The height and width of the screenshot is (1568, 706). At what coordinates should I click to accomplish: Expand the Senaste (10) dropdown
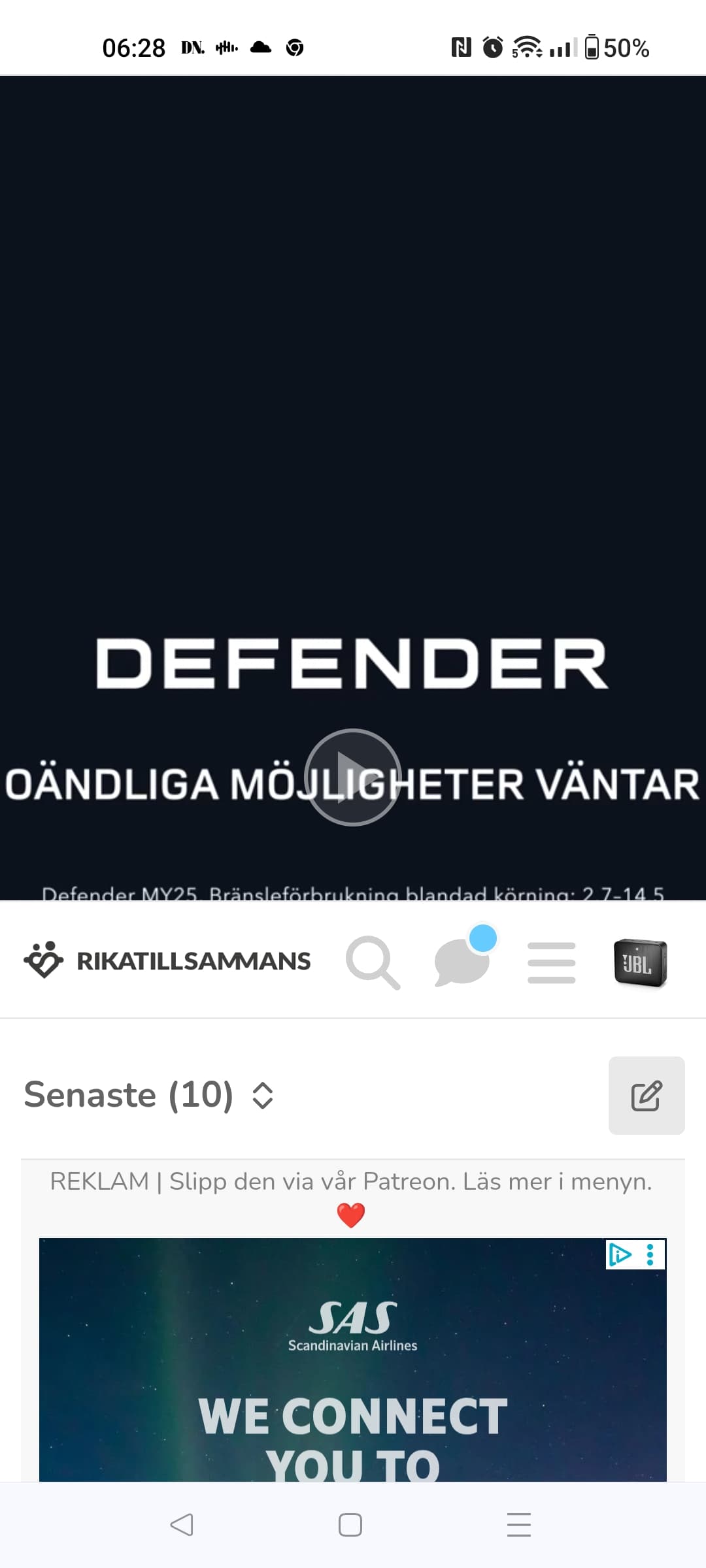[x=262, y=1096]
